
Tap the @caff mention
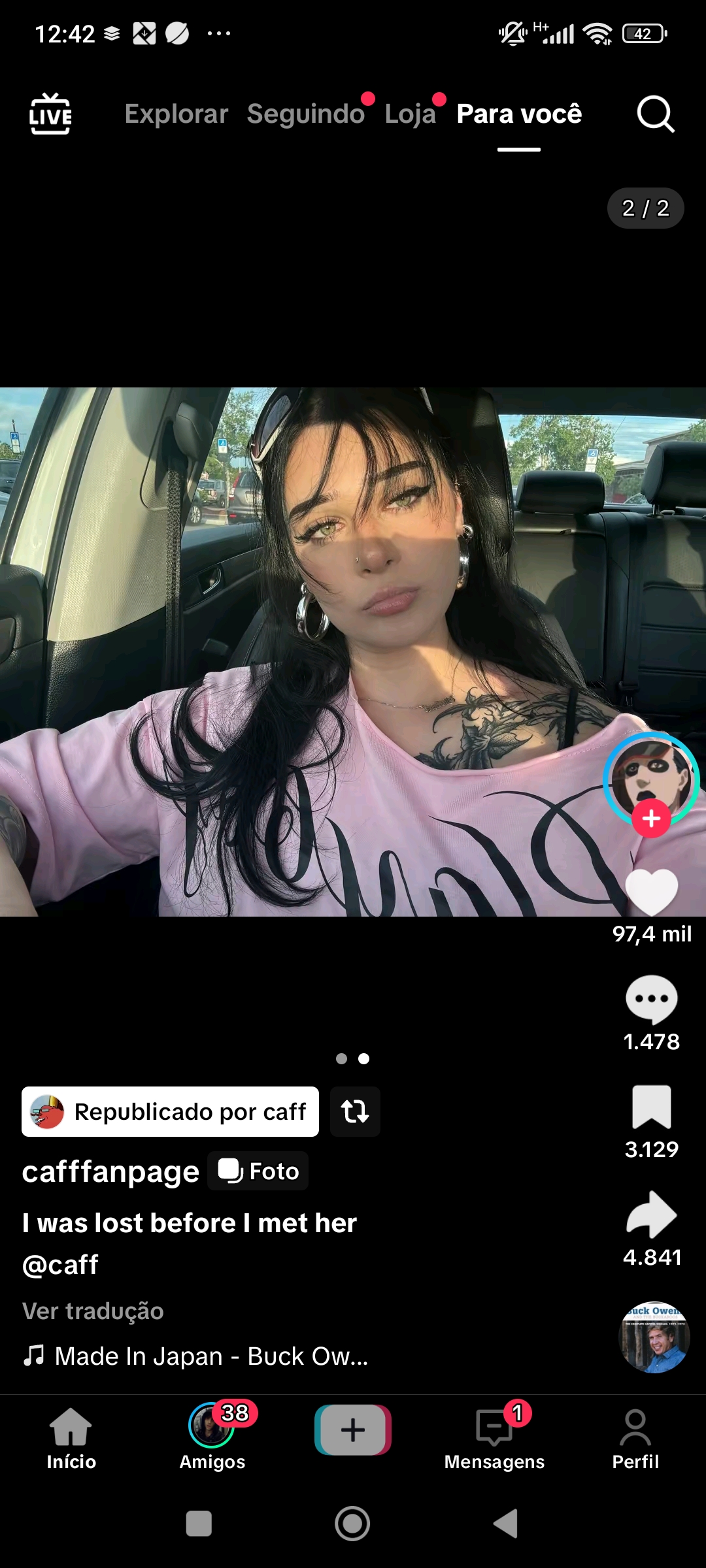(60, 1265)
